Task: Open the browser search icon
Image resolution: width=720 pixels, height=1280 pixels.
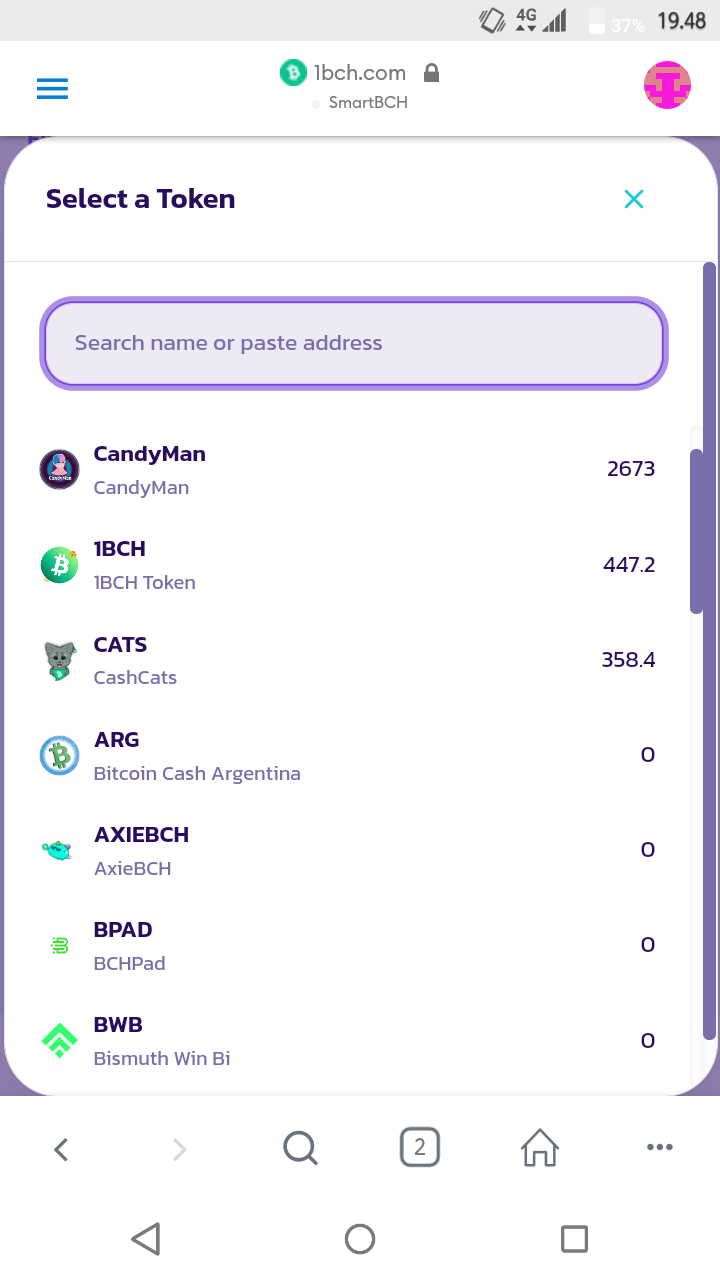Action: [x=300, y=1148]
